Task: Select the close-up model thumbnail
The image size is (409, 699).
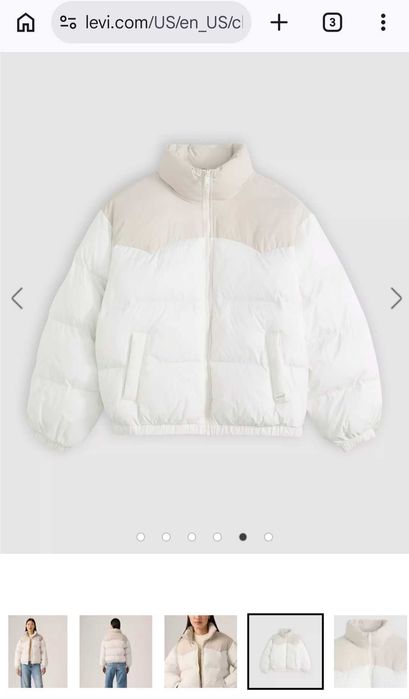Action: coord(201,651)
